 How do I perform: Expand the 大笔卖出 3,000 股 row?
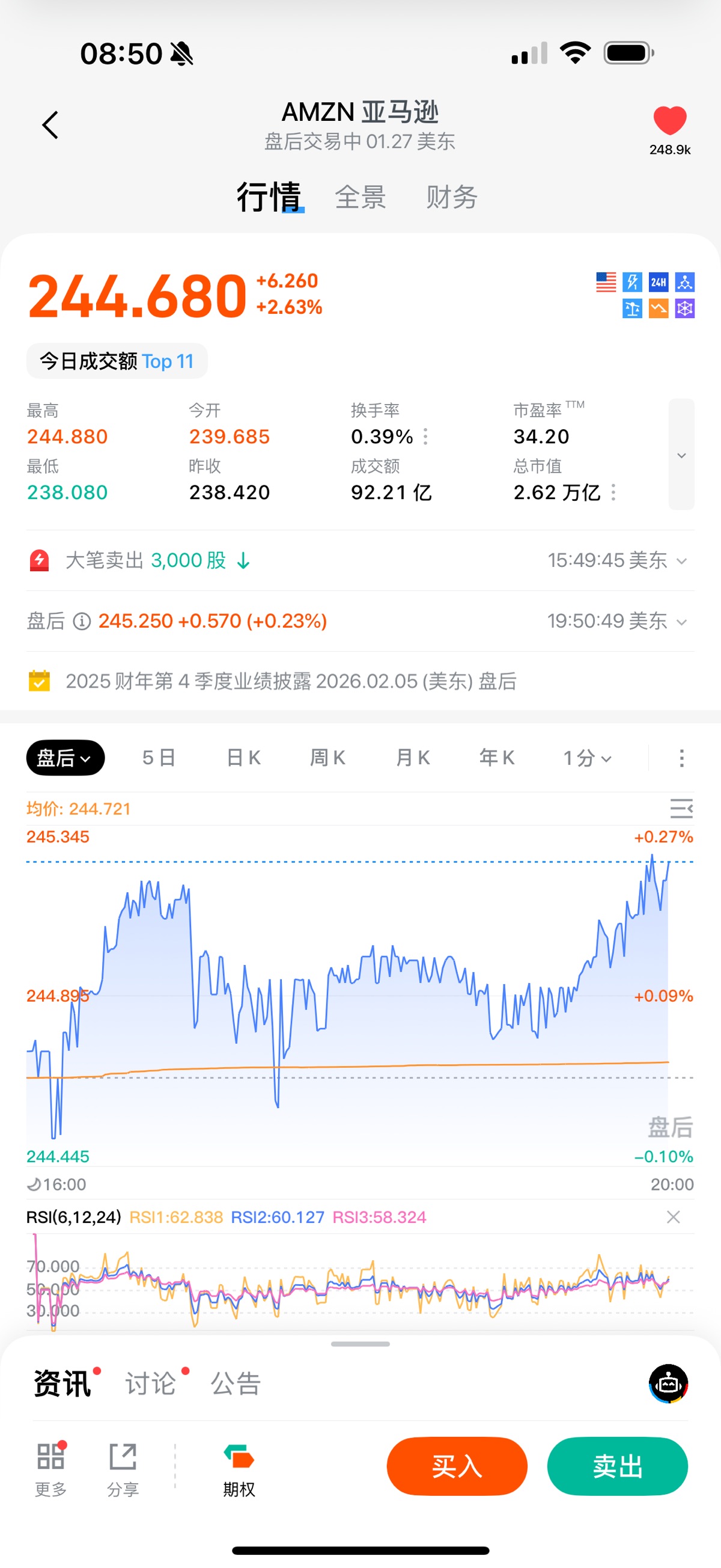pos(681,560)
